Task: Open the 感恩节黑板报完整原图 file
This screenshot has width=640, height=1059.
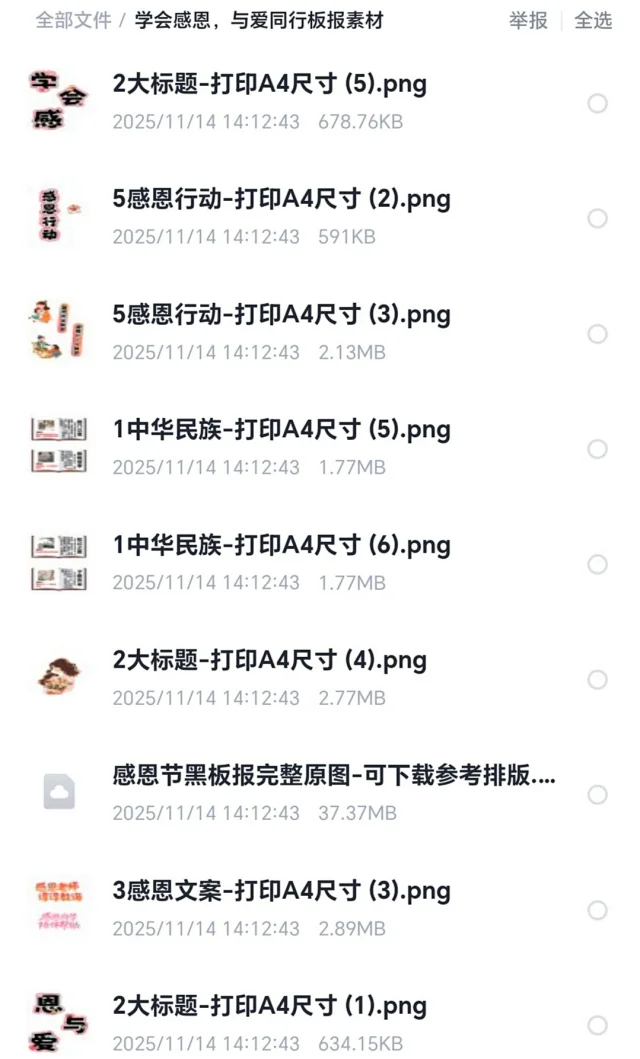Action: tap(334, 776)
